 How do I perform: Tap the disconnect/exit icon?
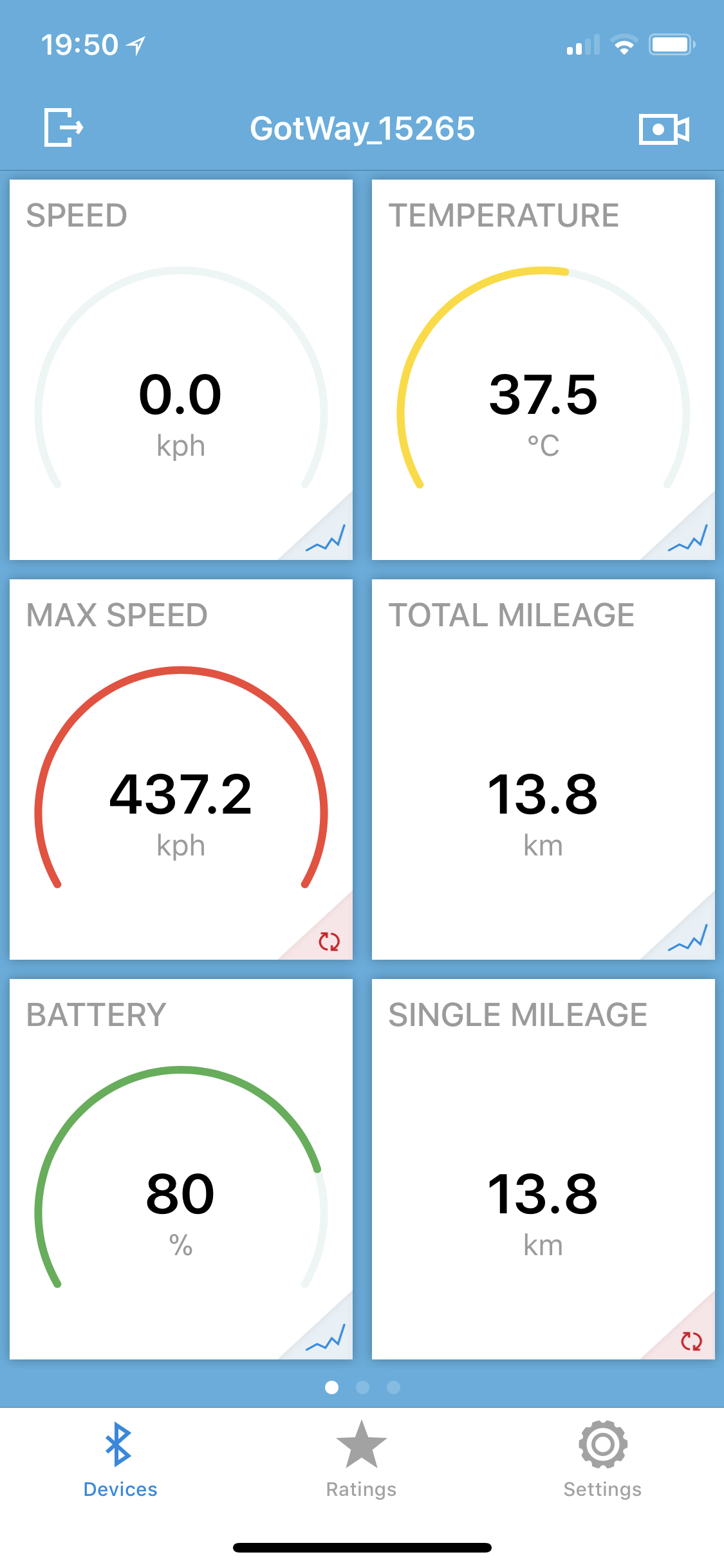63,127
